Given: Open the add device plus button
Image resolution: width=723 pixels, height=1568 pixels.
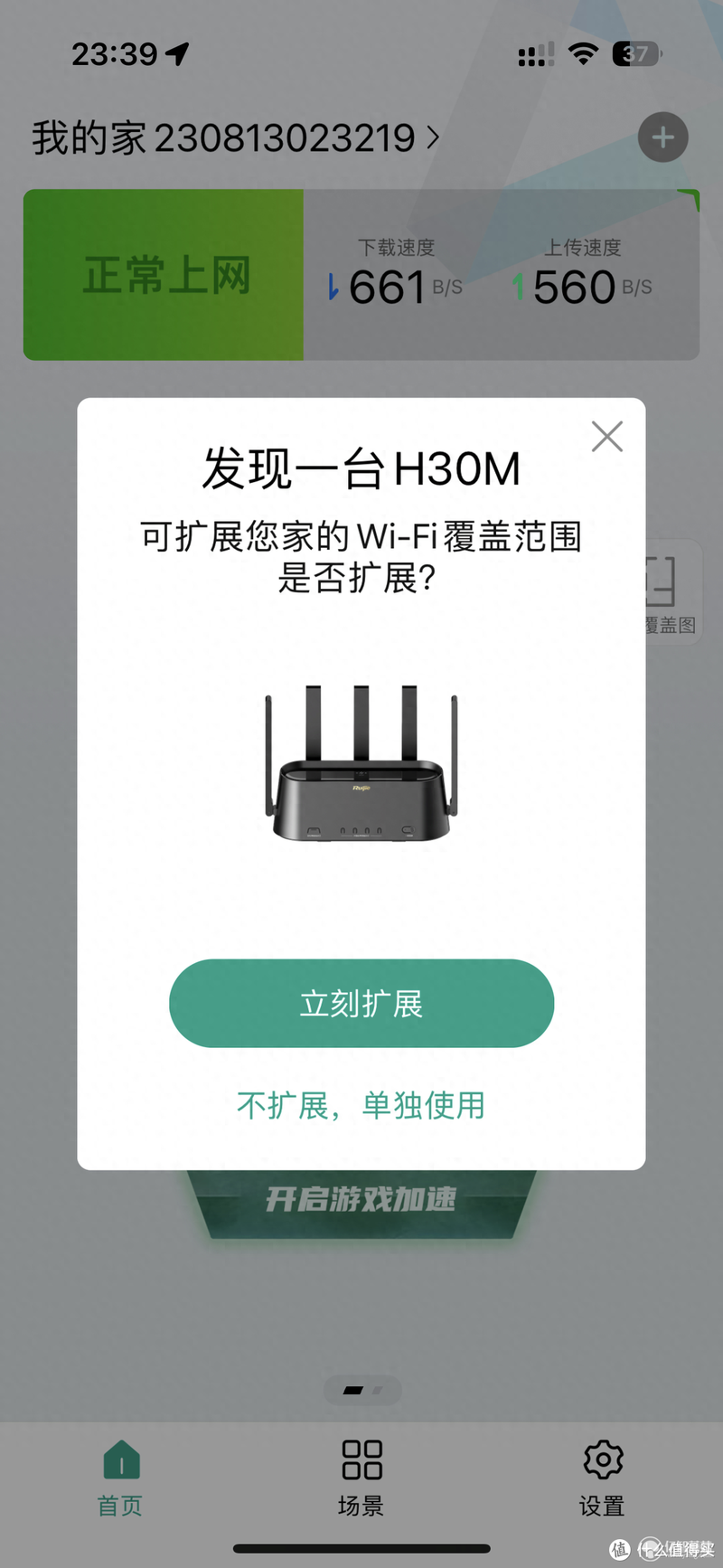Looking at the screenshot, I should coord(663,137).
